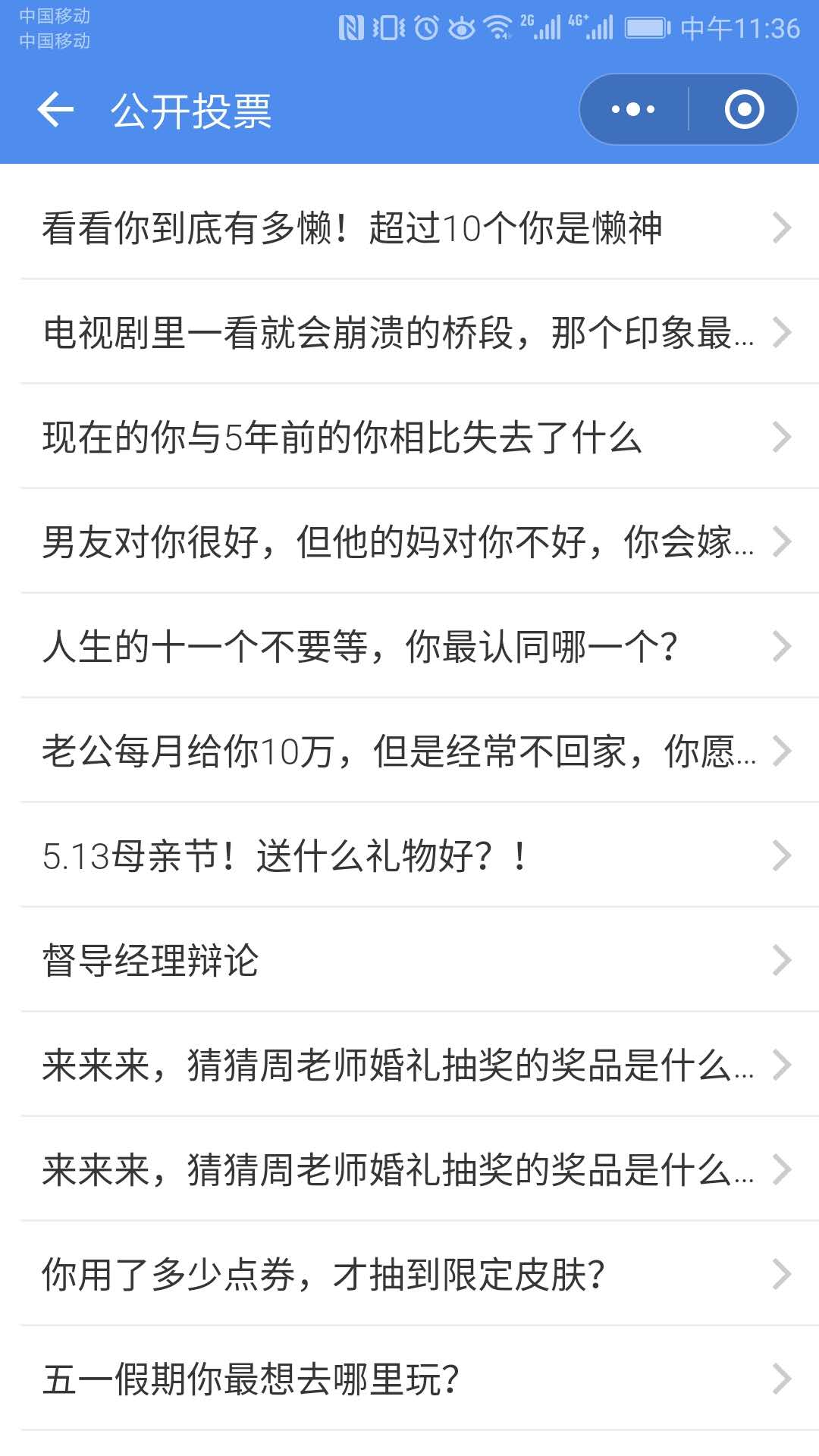Open 人生的十一个不要等 poll
819x1456 pixels.
coord(409,646)
